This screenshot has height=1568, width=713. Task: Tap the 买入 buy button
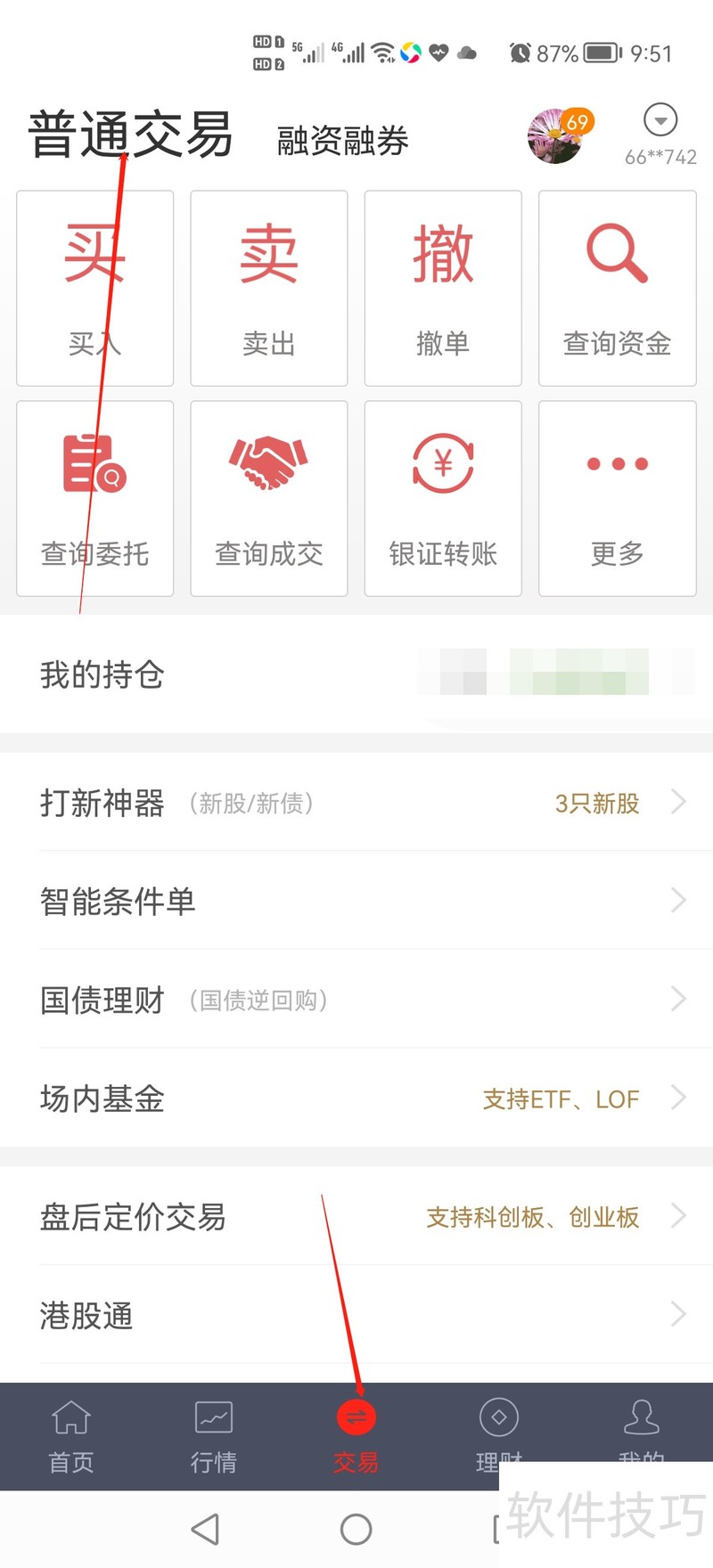click(x=95, y=288)
